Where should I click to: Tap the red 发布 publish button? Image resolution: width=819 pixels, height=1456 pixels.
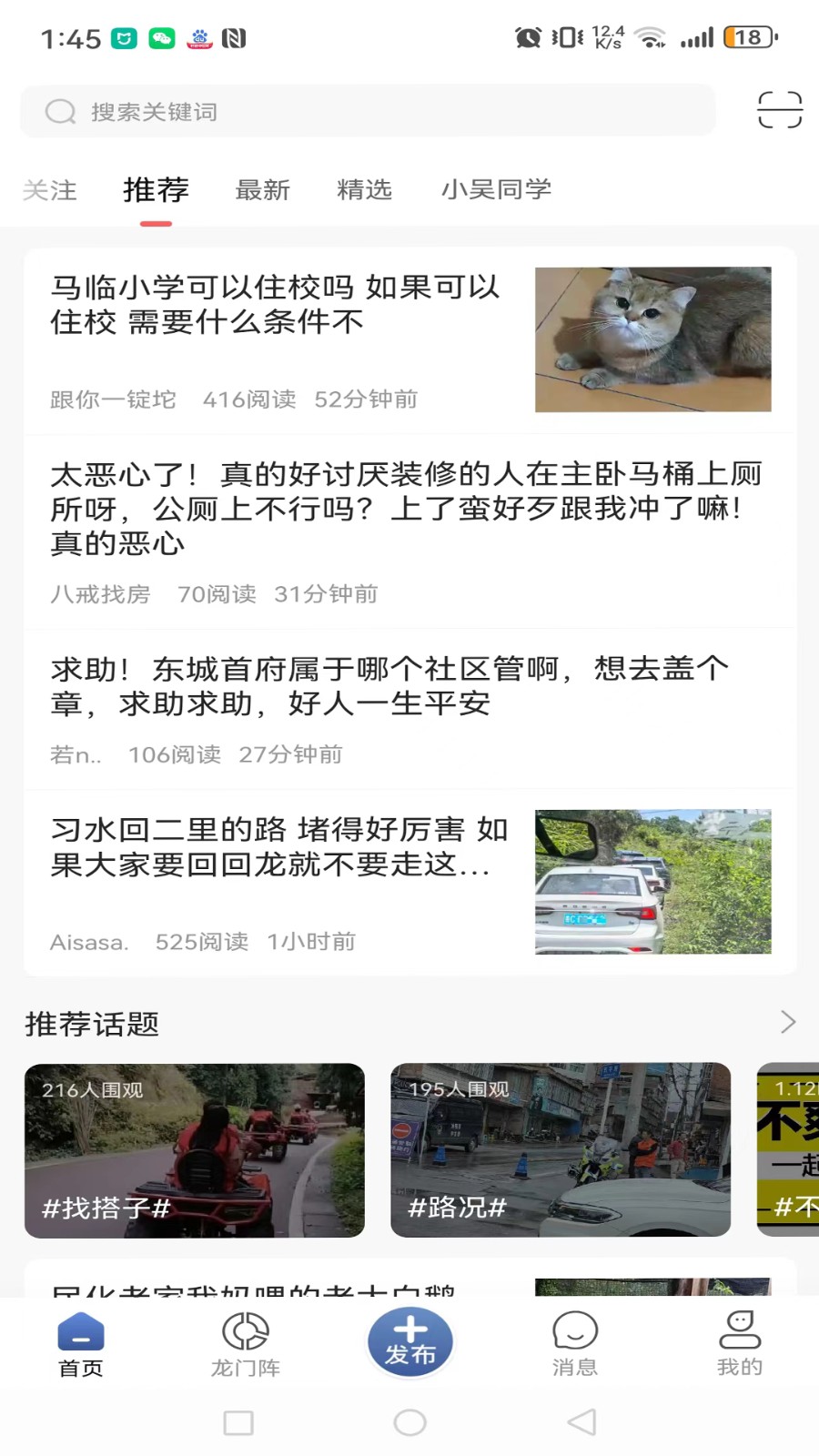[409, 1338]
